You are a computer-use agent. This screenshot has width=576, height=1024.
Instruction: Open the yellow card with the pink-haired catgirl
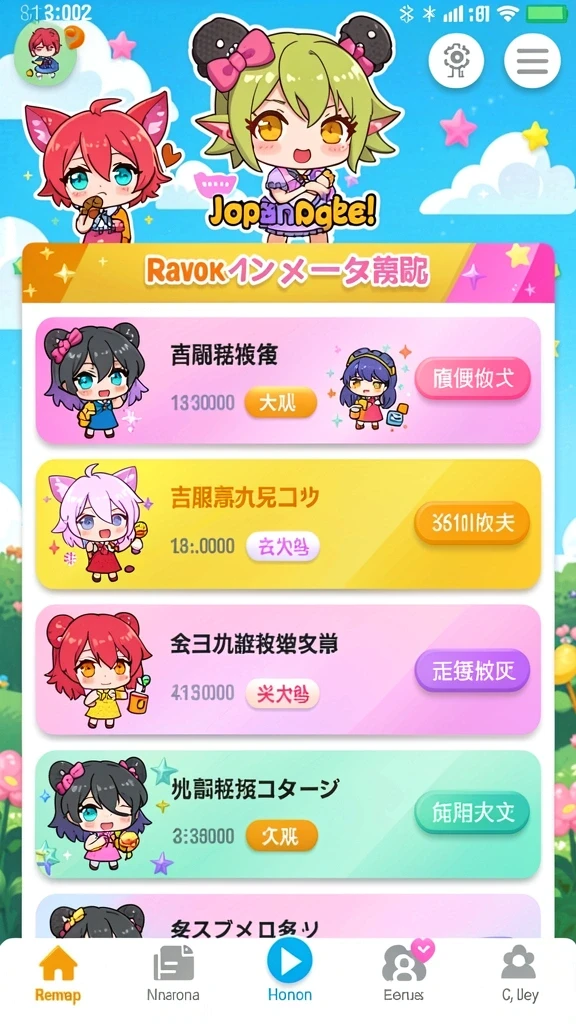[x=288, y=524]
